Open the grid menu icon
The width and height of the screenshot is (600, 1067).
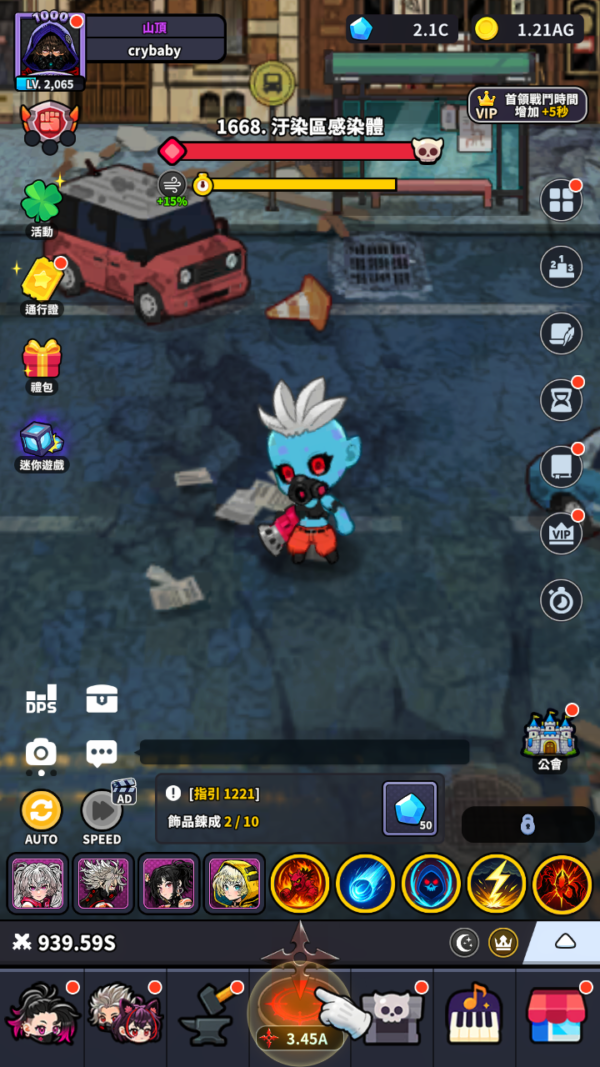561,201
